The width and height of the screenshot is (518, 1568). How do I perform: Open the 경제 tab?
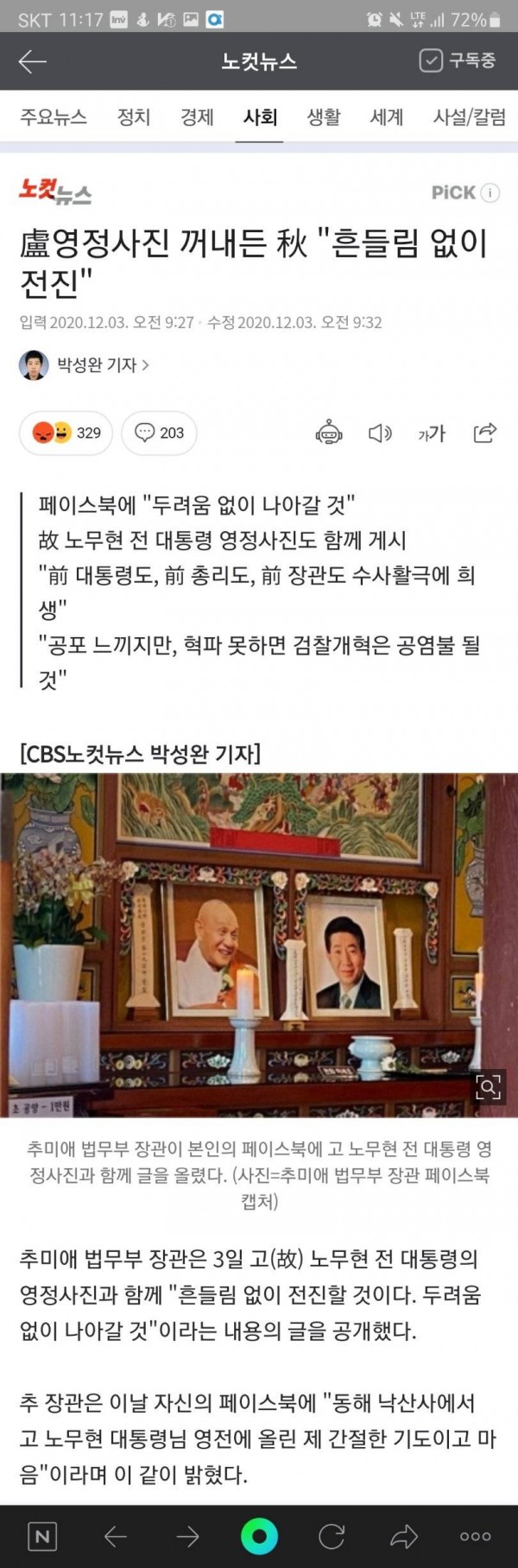(197, 117)
